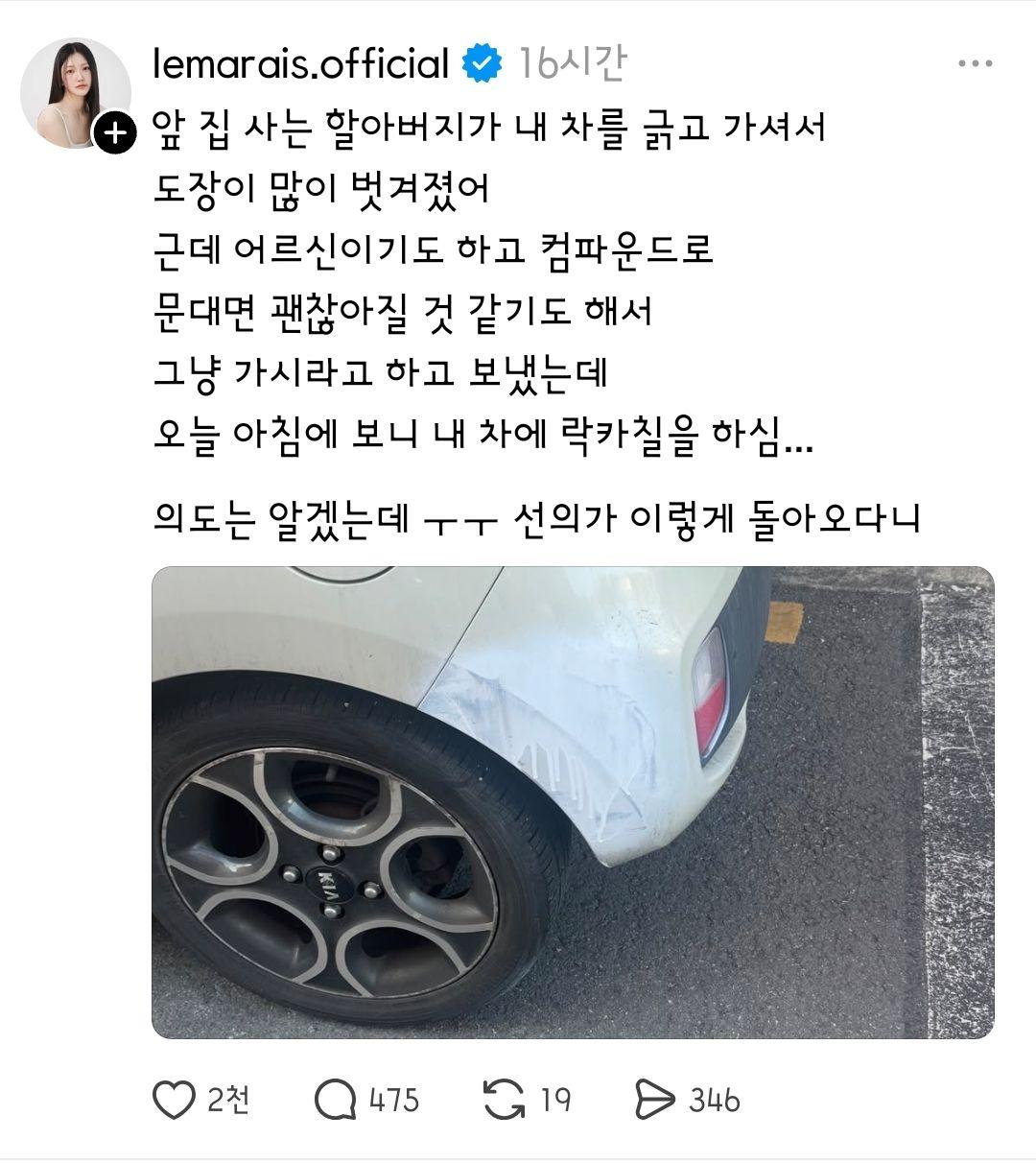Repost this thread with the arrows icon

(x=505, y=1100)
